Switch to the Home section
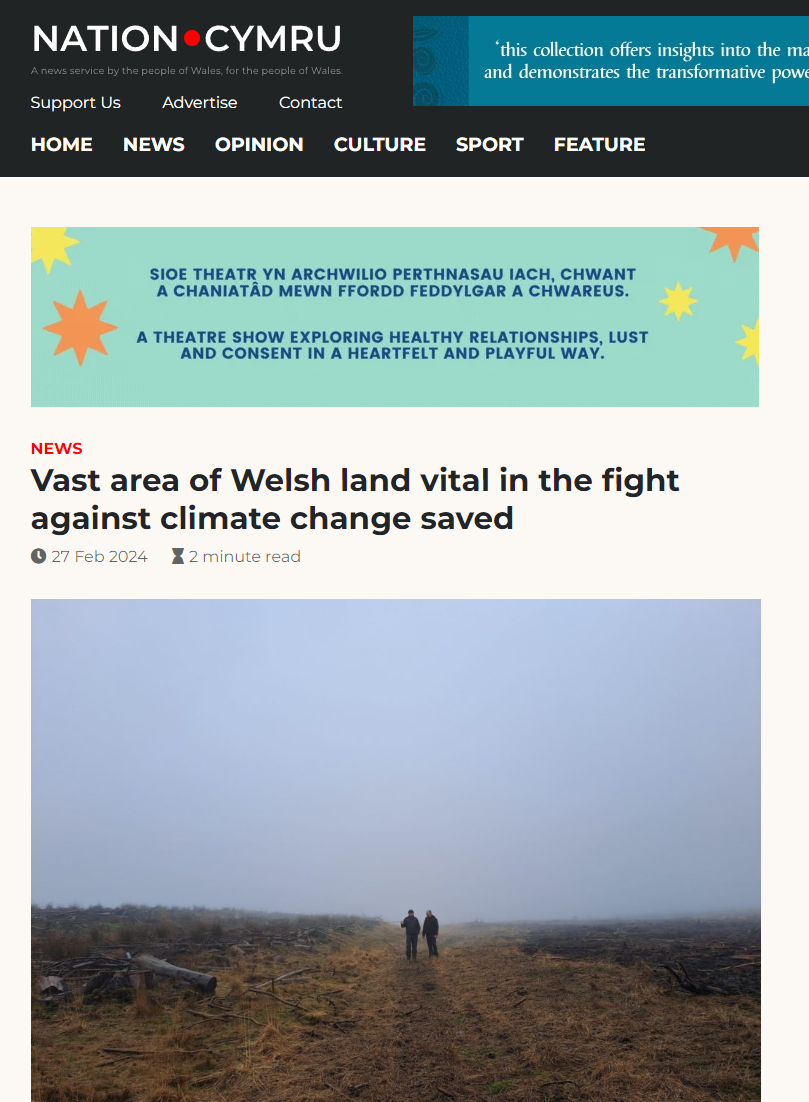Image resolution: width=809 pixels, height=1102 pixels. [62, 145]
